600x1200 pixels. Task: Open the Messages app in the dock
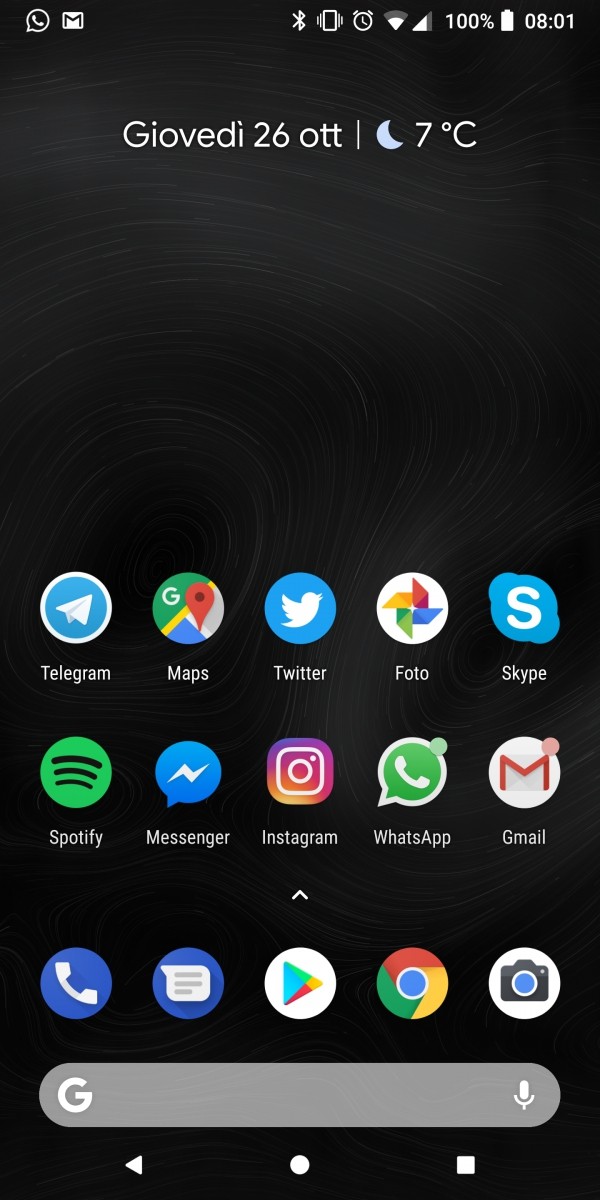point(188,984)
